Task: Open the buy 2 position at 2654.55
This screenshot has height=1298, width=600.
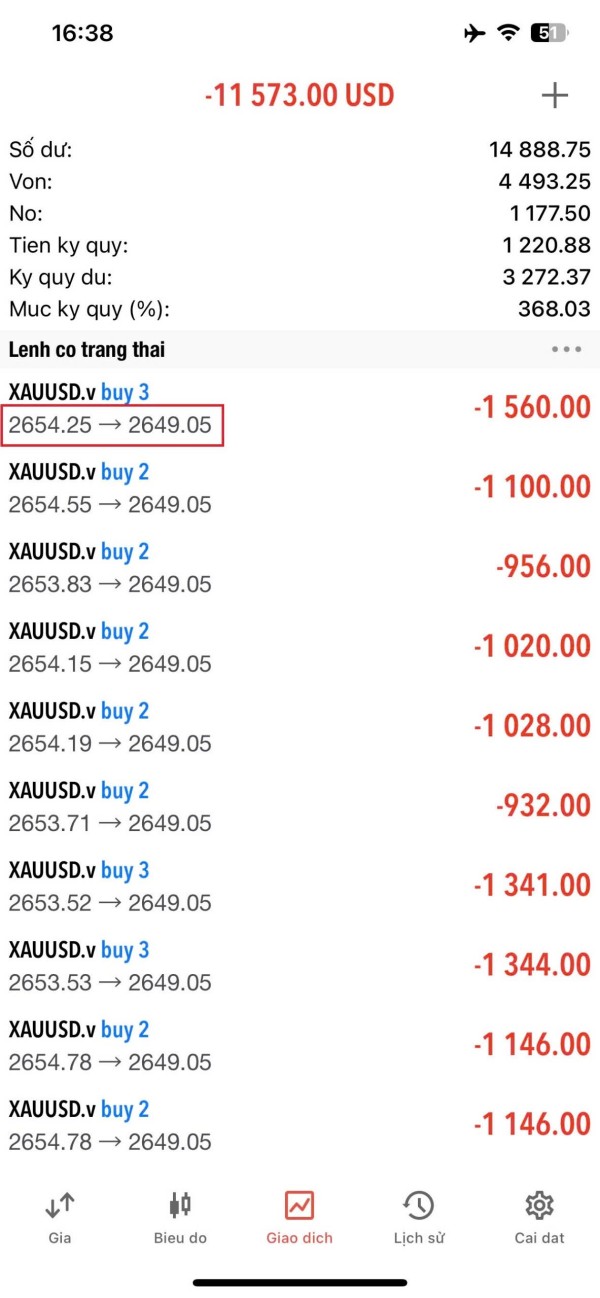Action: [x=300, y=488]
